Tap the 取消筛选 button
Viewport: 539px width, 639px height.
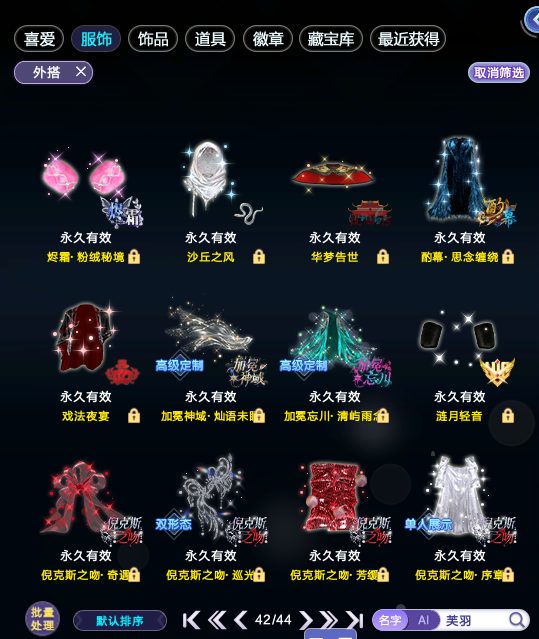click(x=499, y=73)
